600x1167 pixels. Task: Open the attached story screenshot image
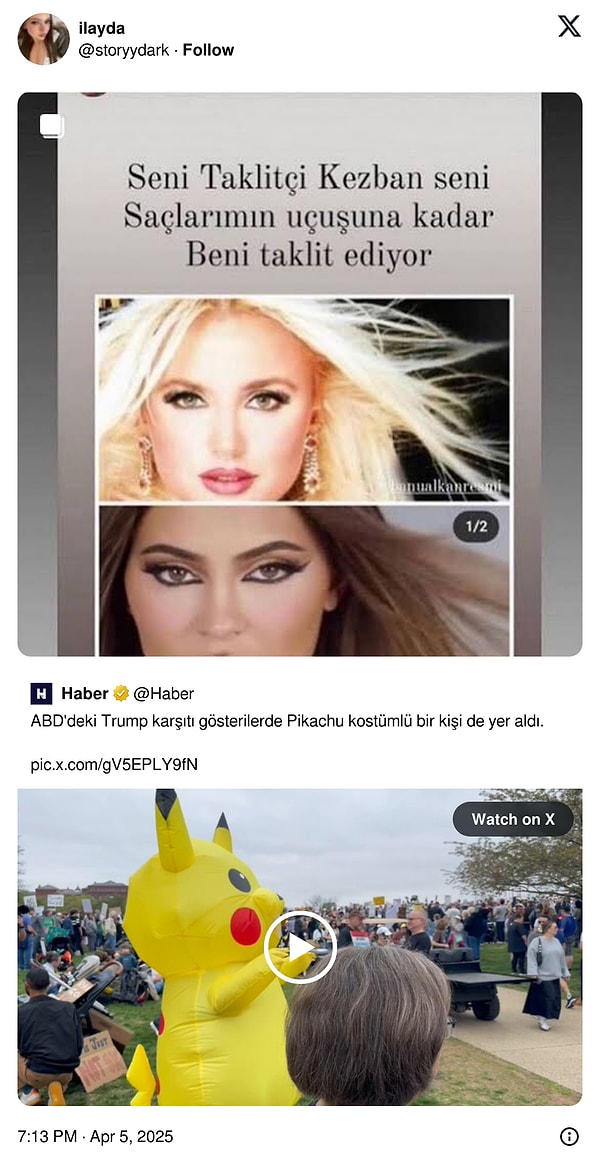(299, 374)
